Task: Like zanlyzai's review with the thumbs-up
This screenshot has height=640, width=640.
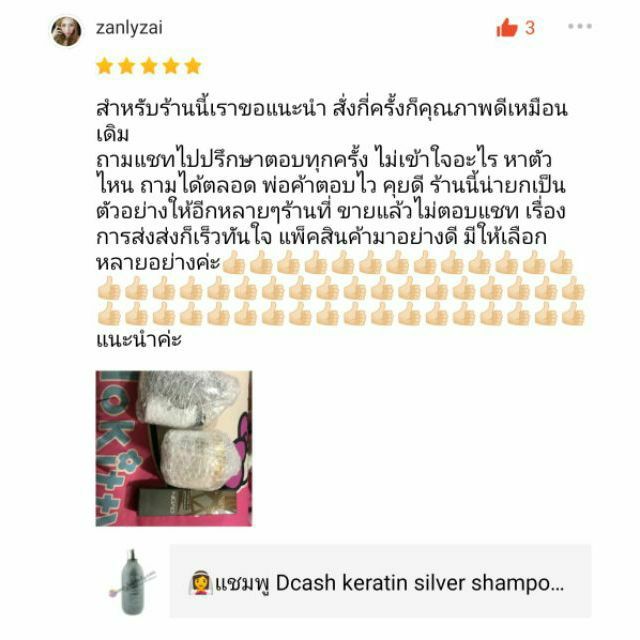Action: (x=507, y=28)
